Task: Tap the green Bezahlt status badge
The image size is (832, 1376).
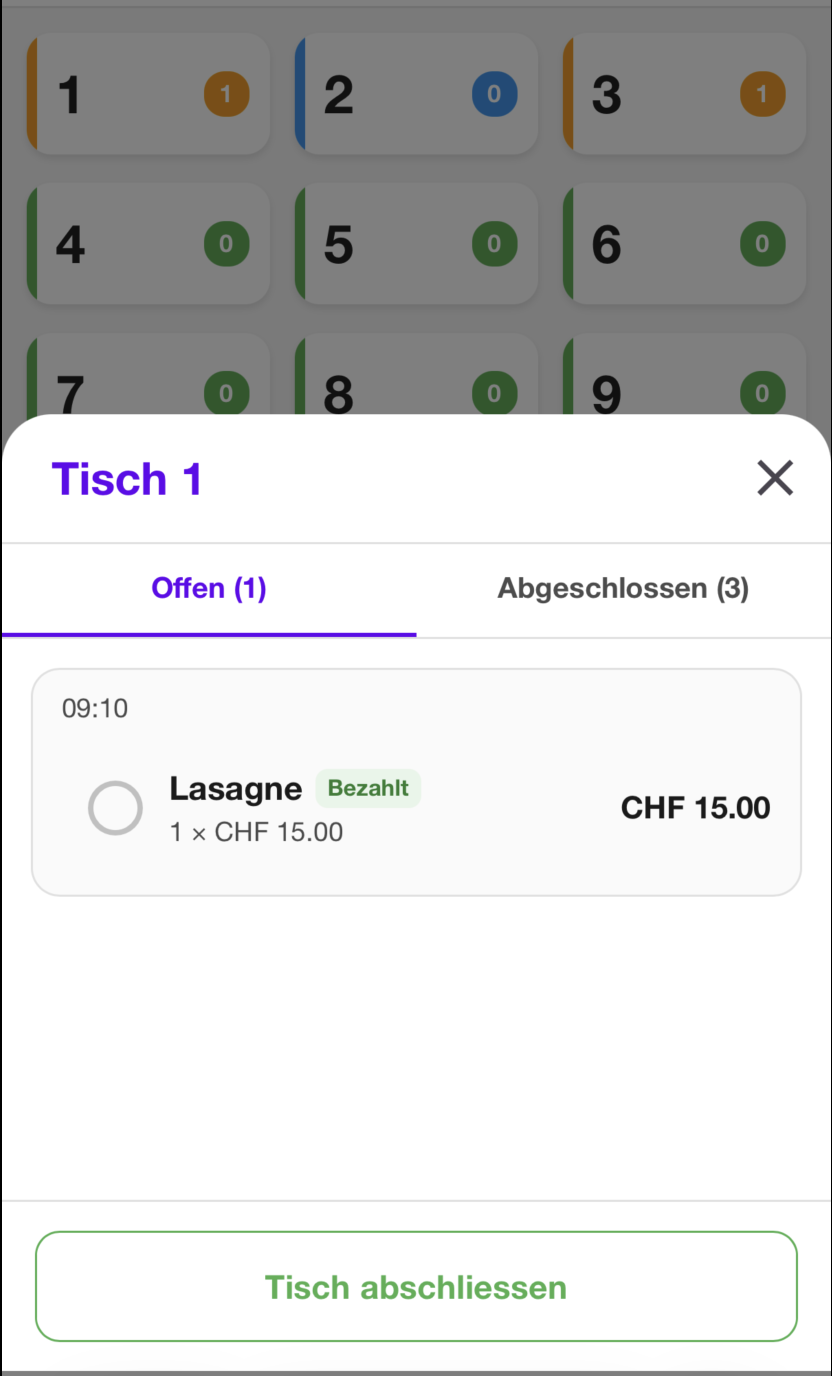Action: tap(368, 788)
